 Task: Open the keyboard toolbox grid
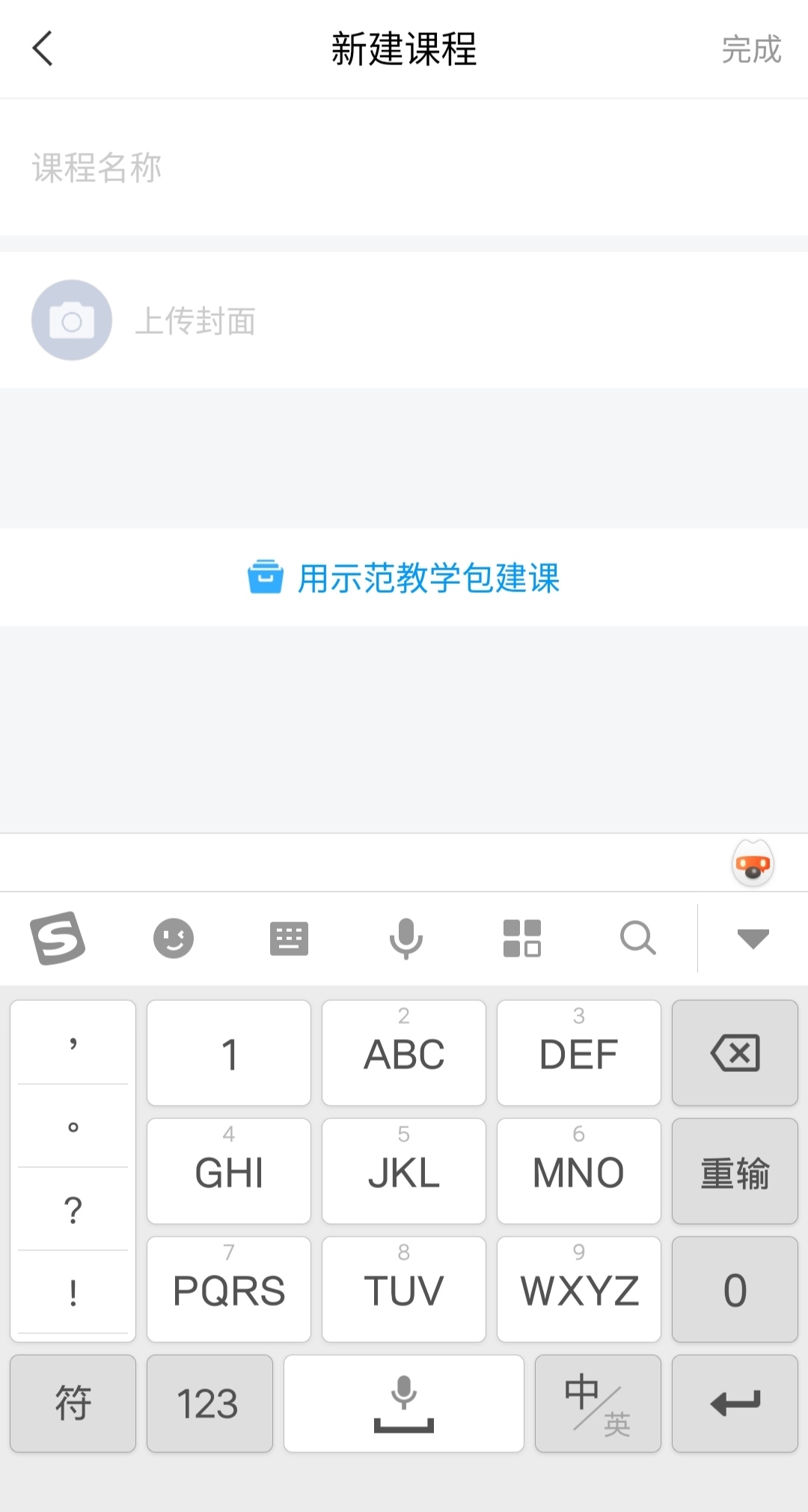point(521,938)
